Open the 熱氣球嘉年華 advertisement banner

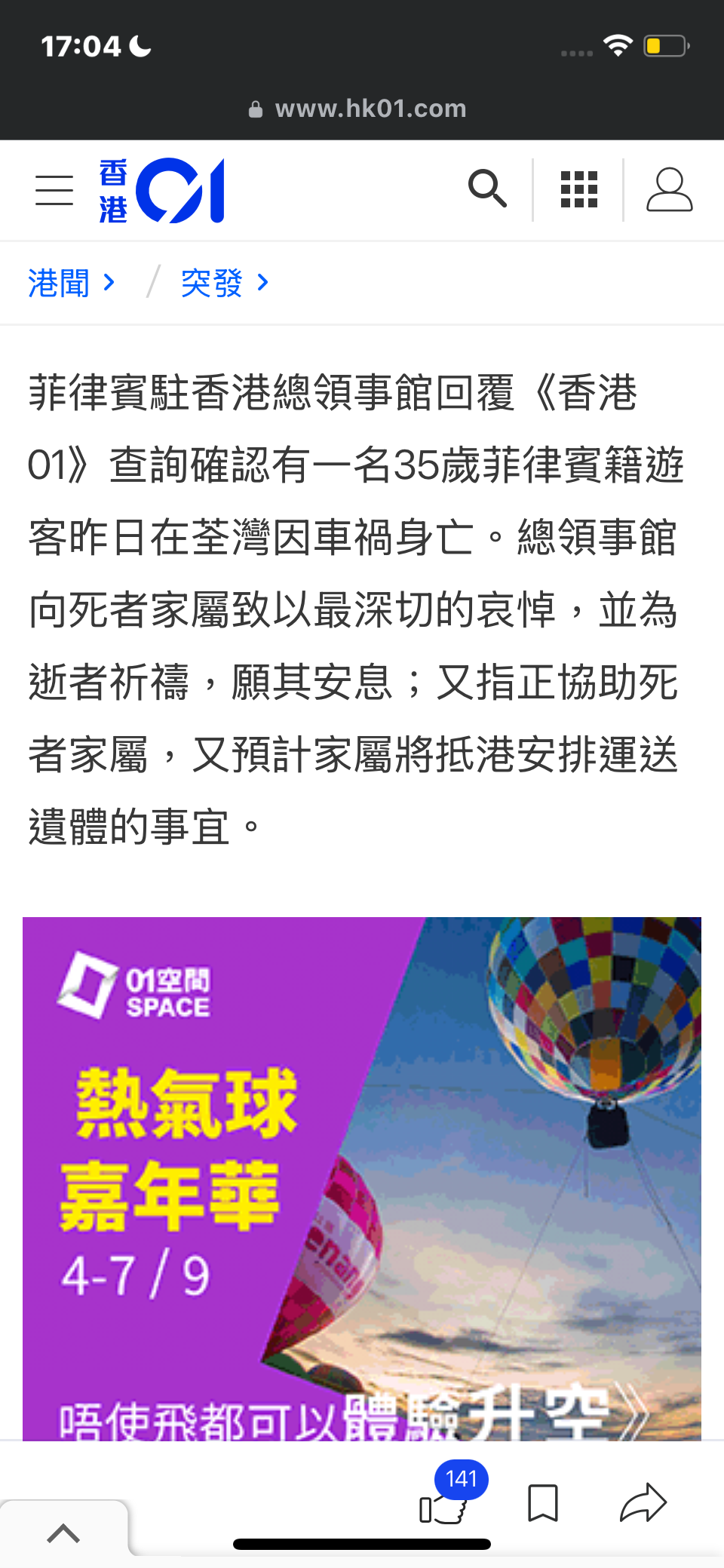(x=362, y=1178)
